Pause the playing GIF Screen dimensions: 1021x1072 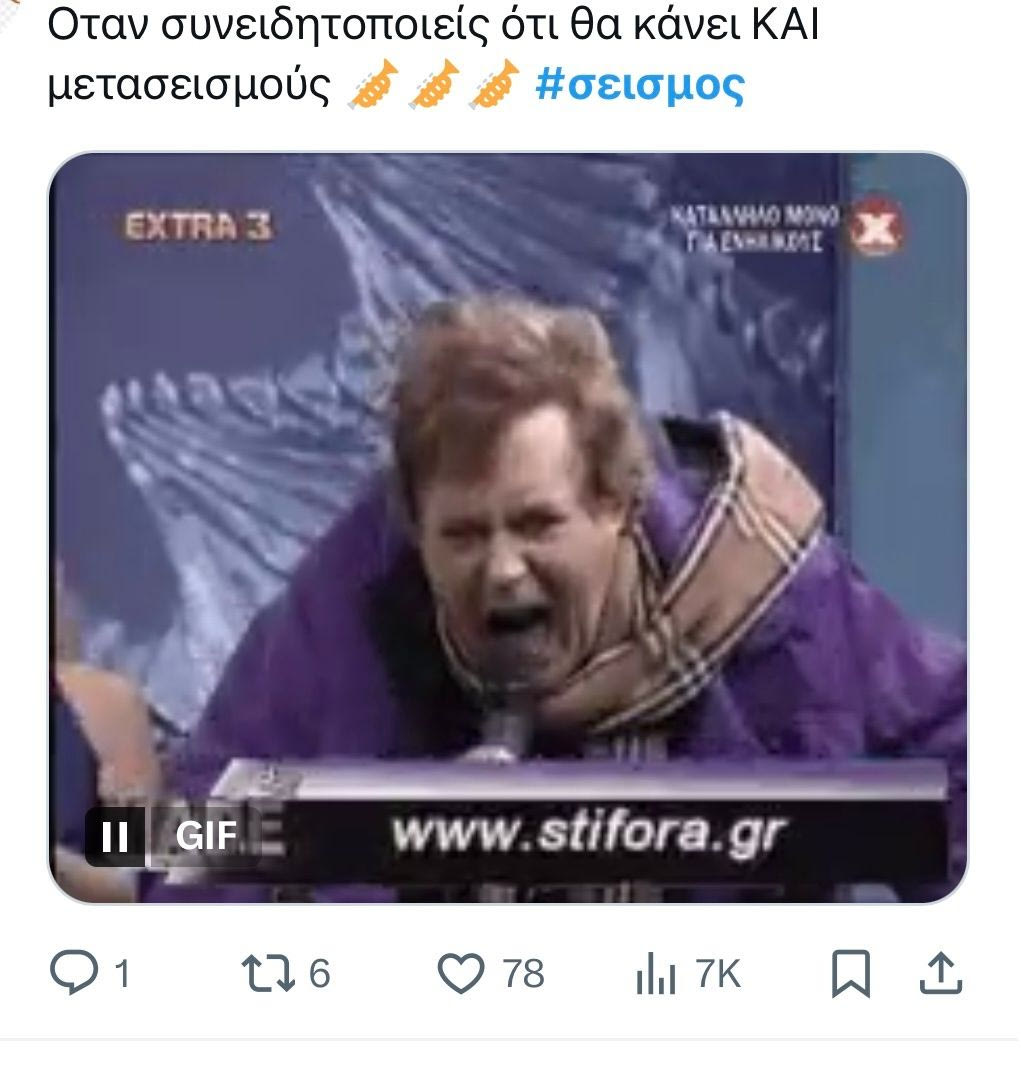click(x=116, y=836)
